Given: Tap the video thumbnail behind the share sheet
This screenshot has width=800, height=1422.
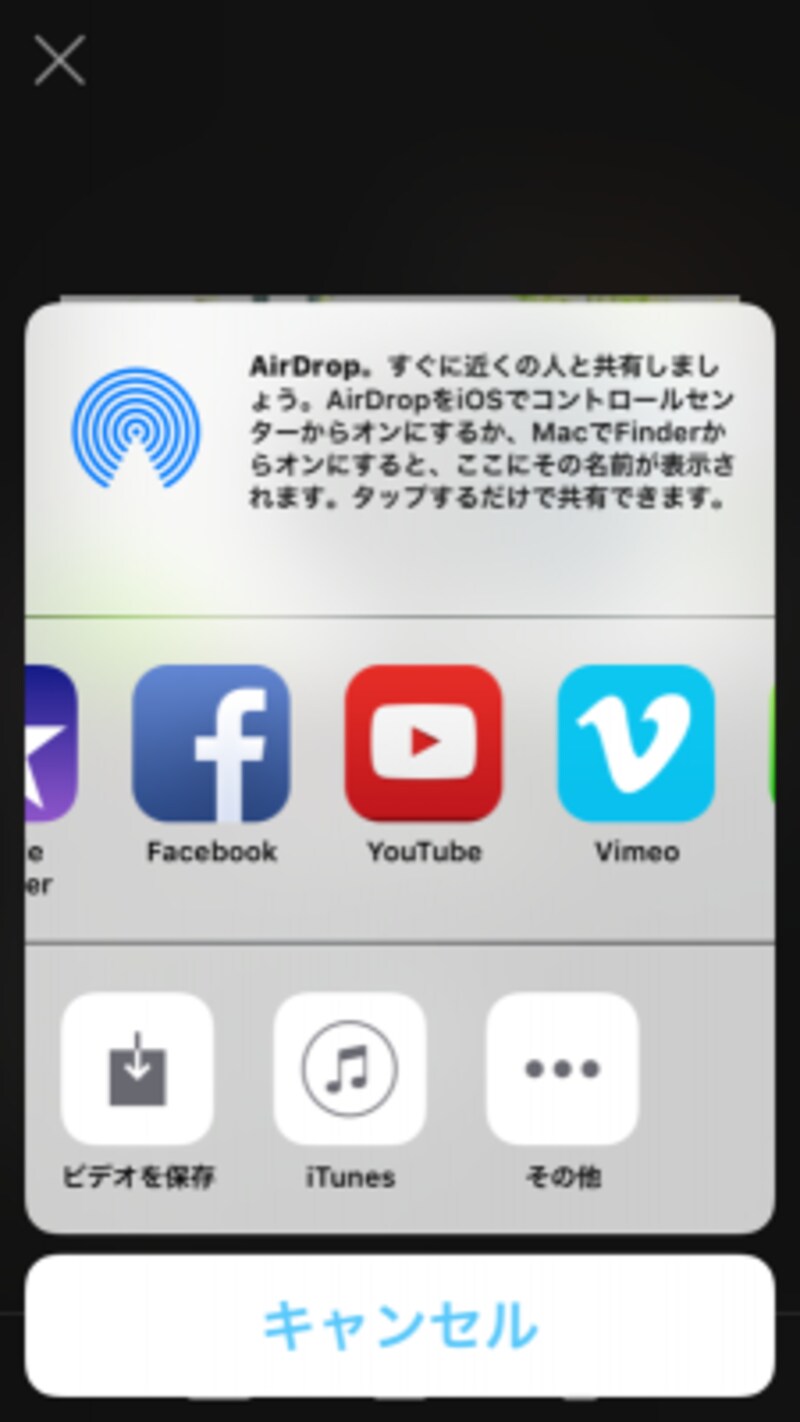Looking at the screenshot, I should click(400, 298).
